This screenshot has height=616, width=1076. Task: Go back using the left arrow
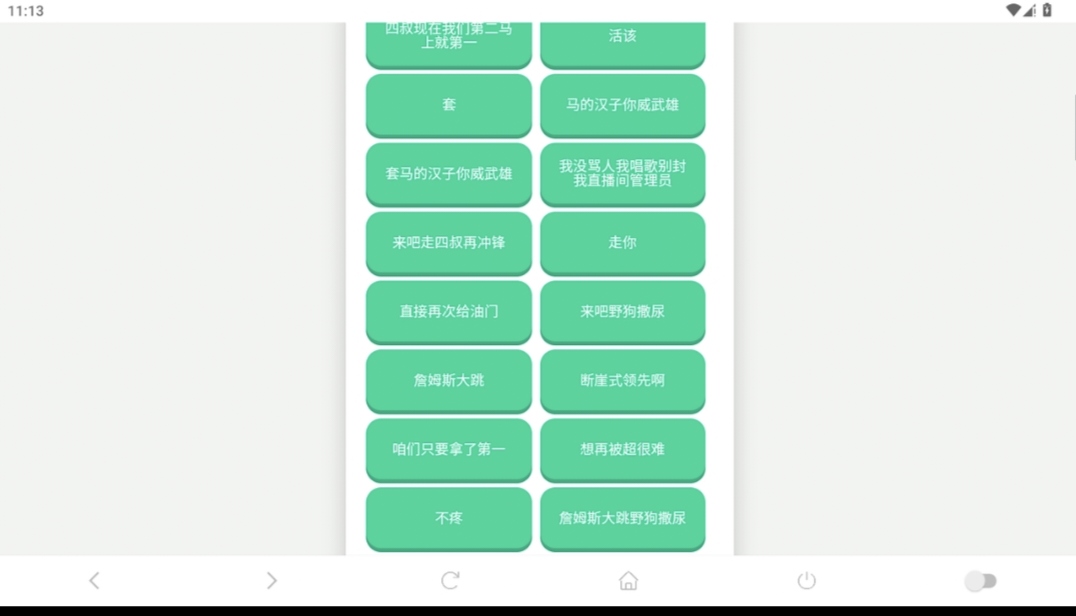point(94,580)
